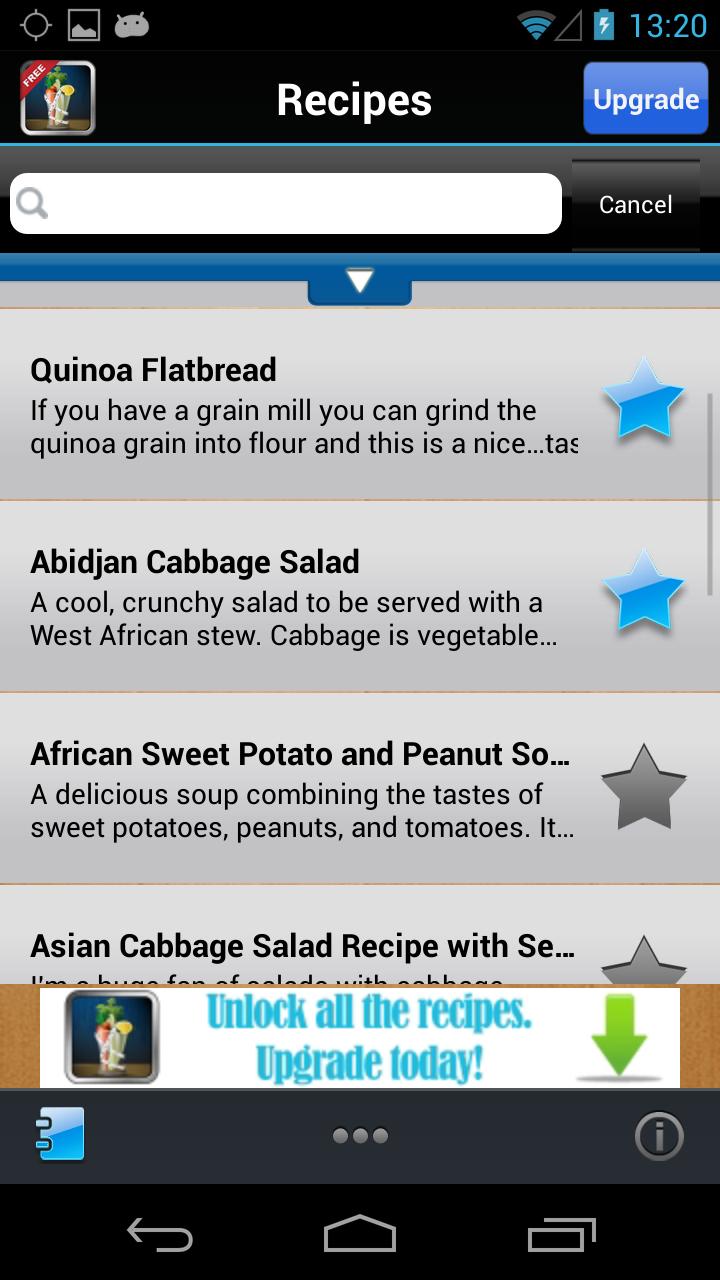Open African Sweet Potato and Peanut Soup

point(300,788)
